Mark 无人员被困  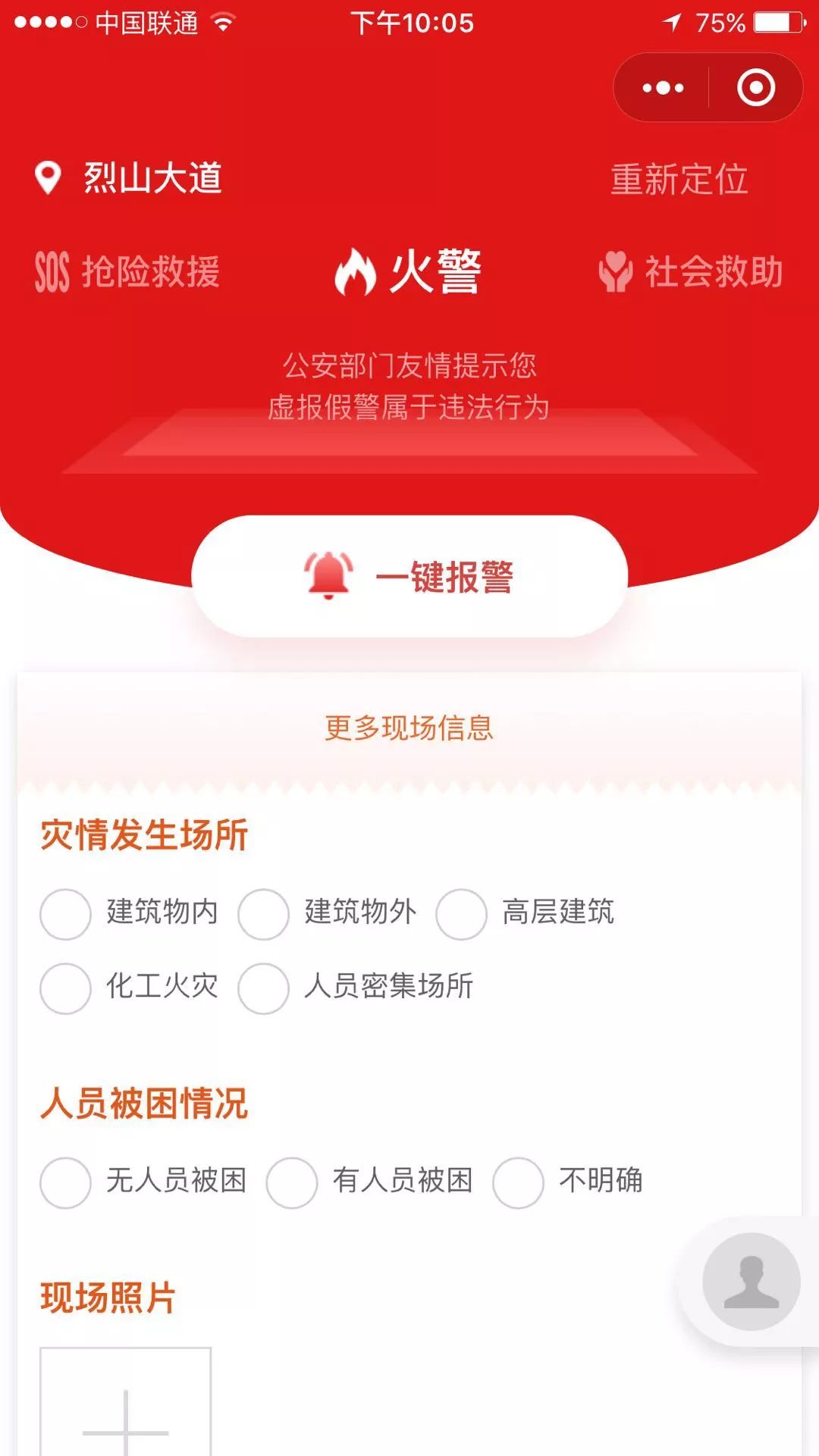coord(66,1182)
